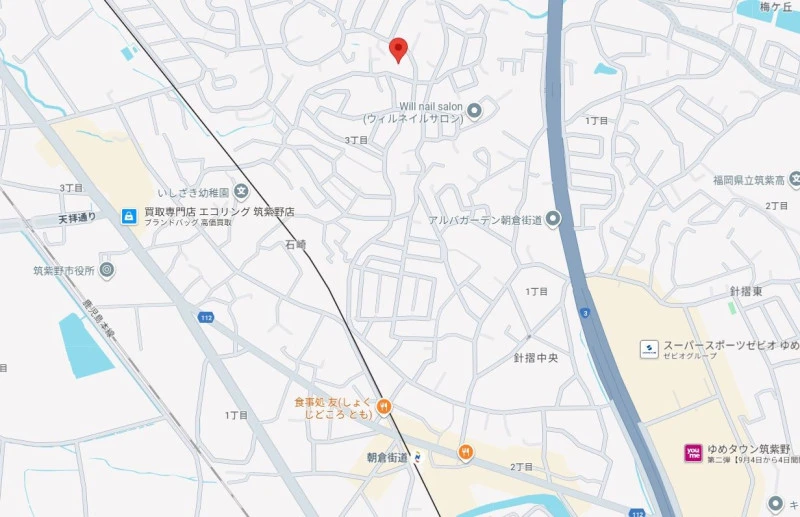
Task: Open the 福岡県立筑紫高 school marker
Action: pyautogui.click(x=794, y=180)
